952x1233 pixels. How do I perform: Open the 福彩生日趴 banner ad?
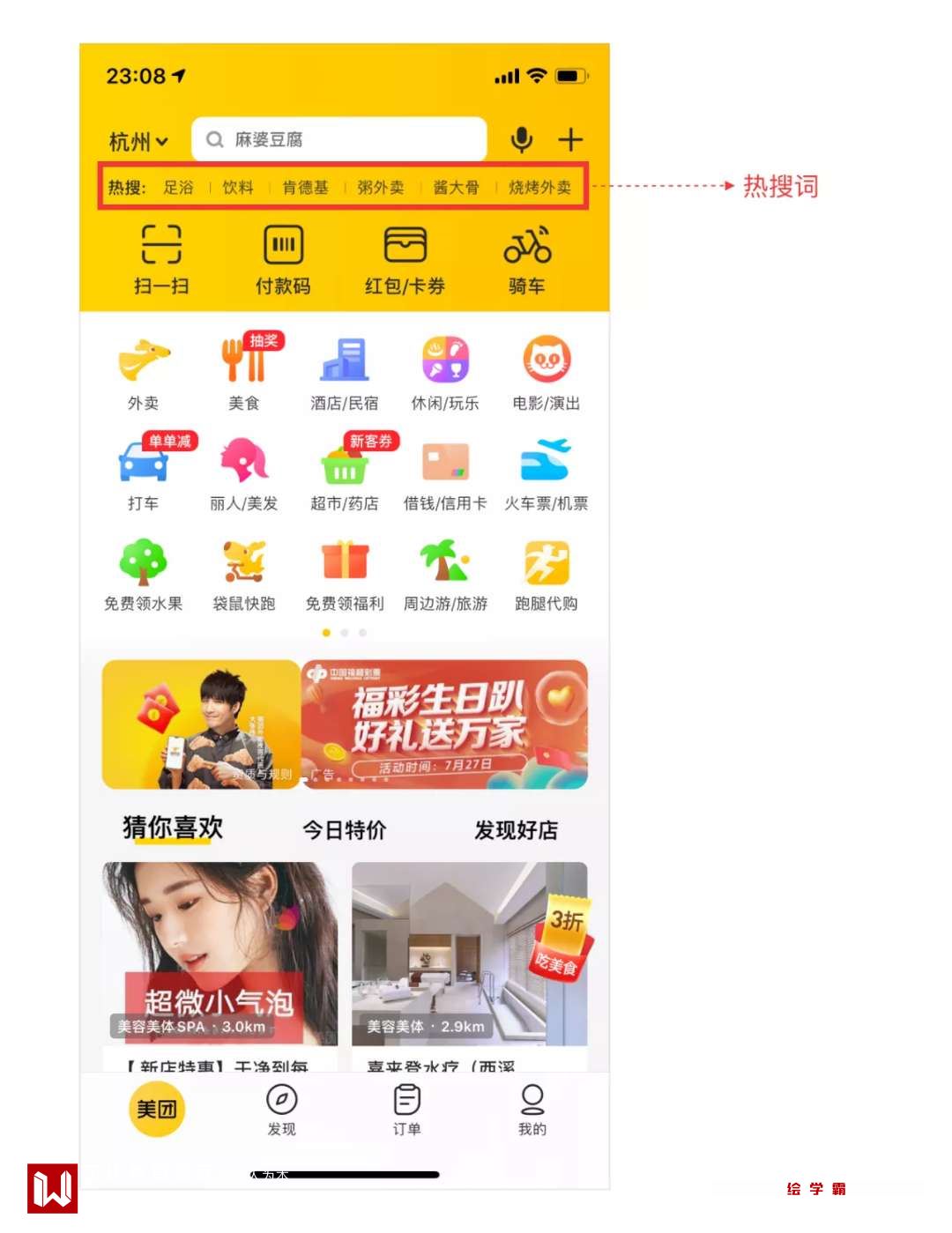(x=444, y=724)
